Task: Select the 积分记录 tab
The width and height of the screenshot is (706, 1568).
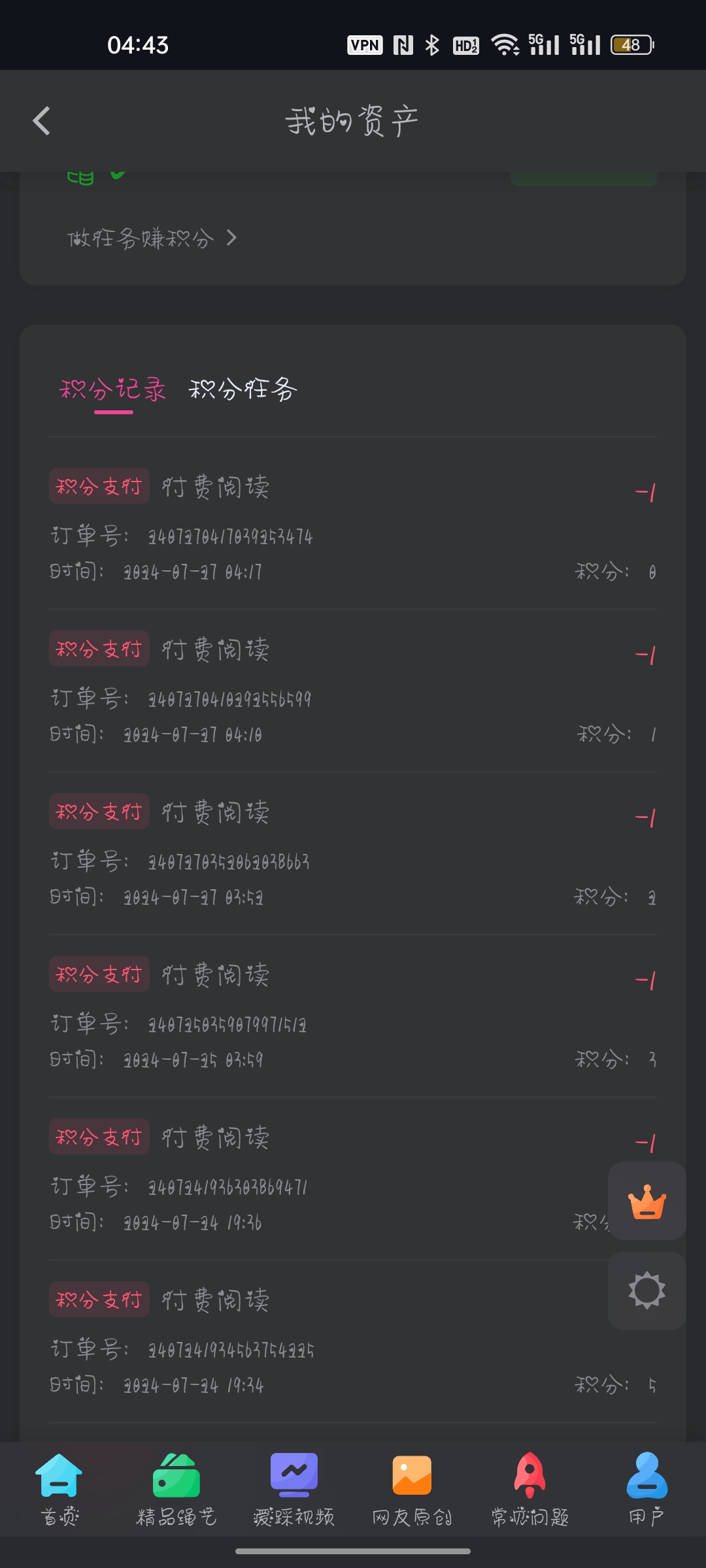Action: (113, 389)
